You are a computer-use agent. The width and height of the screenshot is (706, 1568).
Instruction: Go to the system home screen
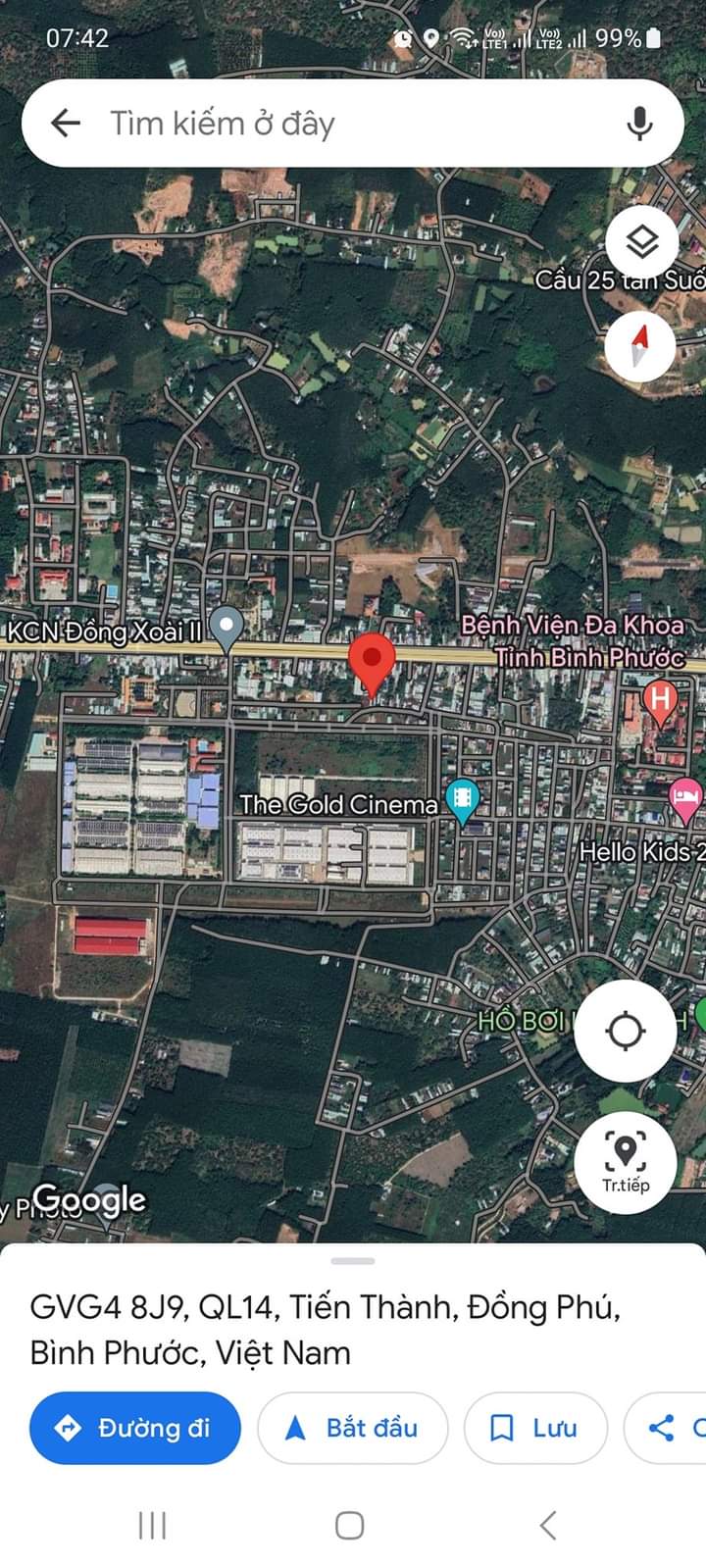pos(350,1525)
